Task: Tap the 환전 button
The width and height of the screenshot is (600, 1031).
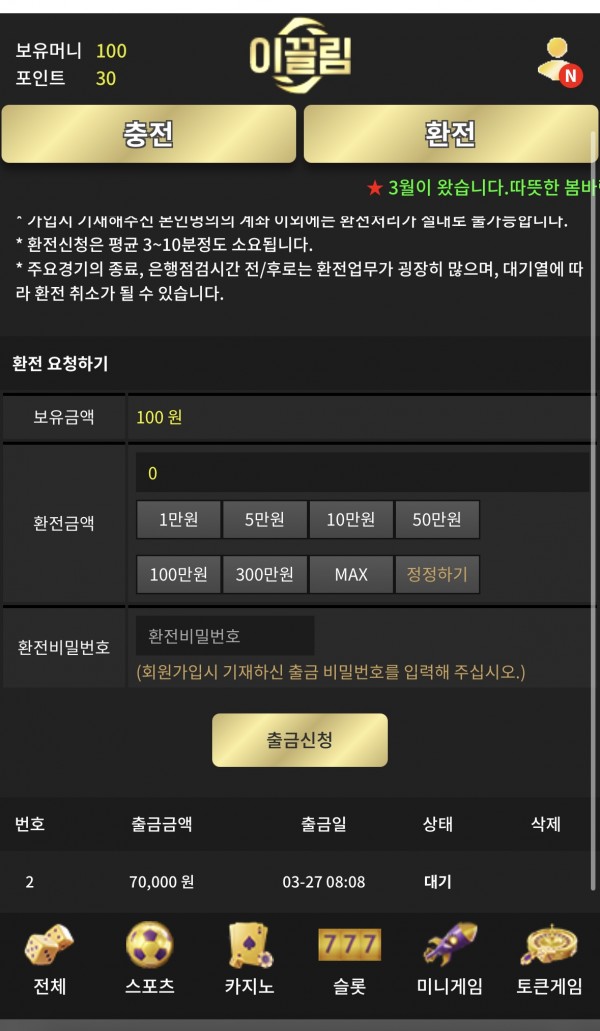Action: pos(449,134)
